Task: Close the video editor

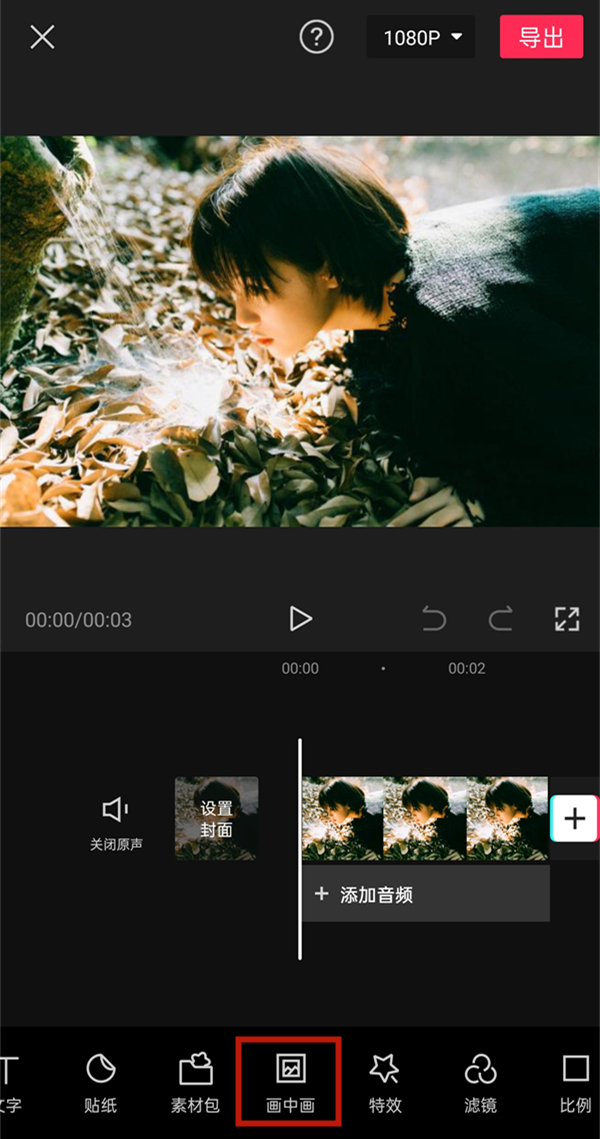Action: tap(42, 38)
